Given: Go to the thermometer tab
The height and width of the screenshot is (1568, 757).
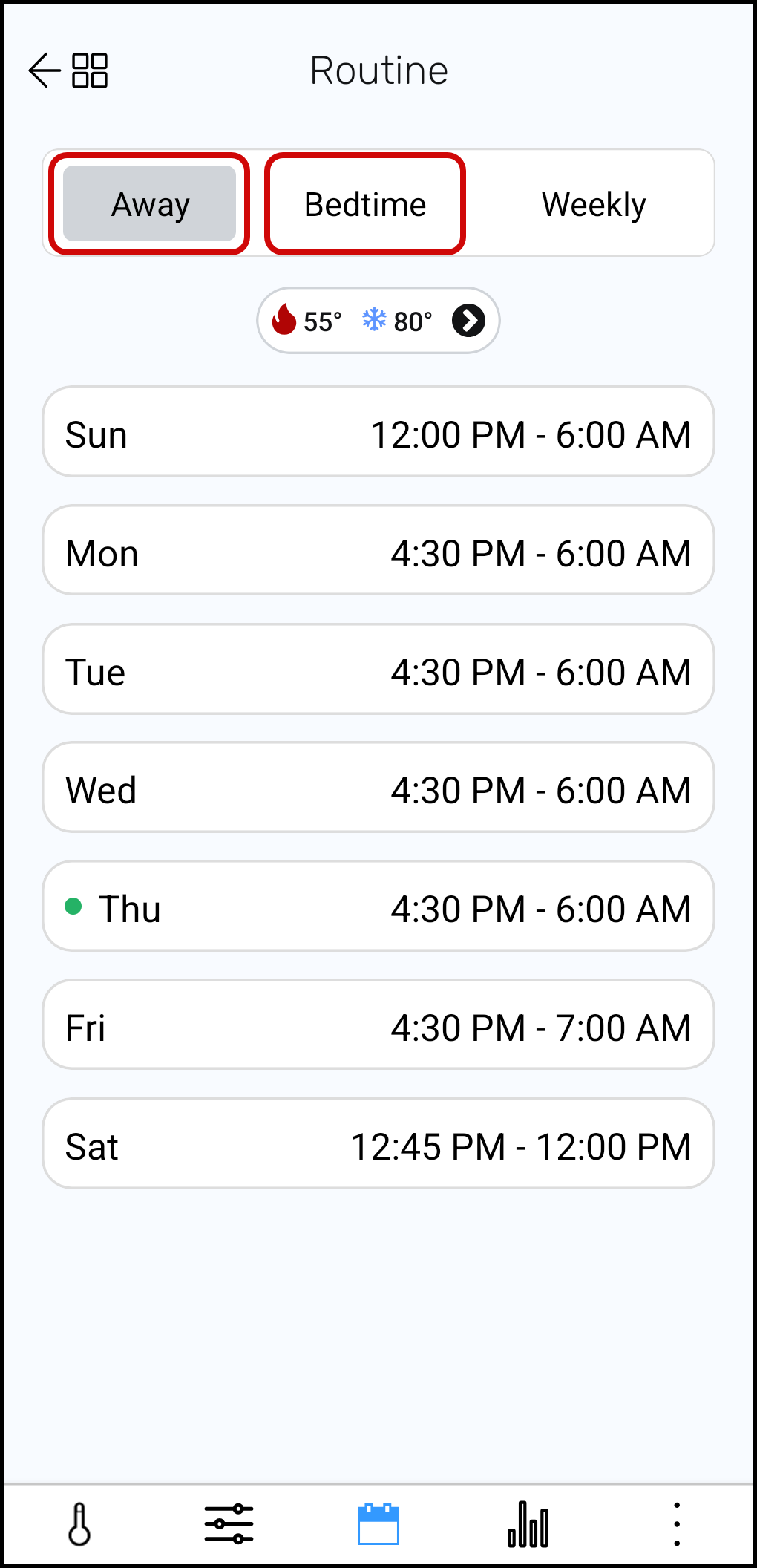Looking at the screenshot, I should click(x=79, y=1524).
